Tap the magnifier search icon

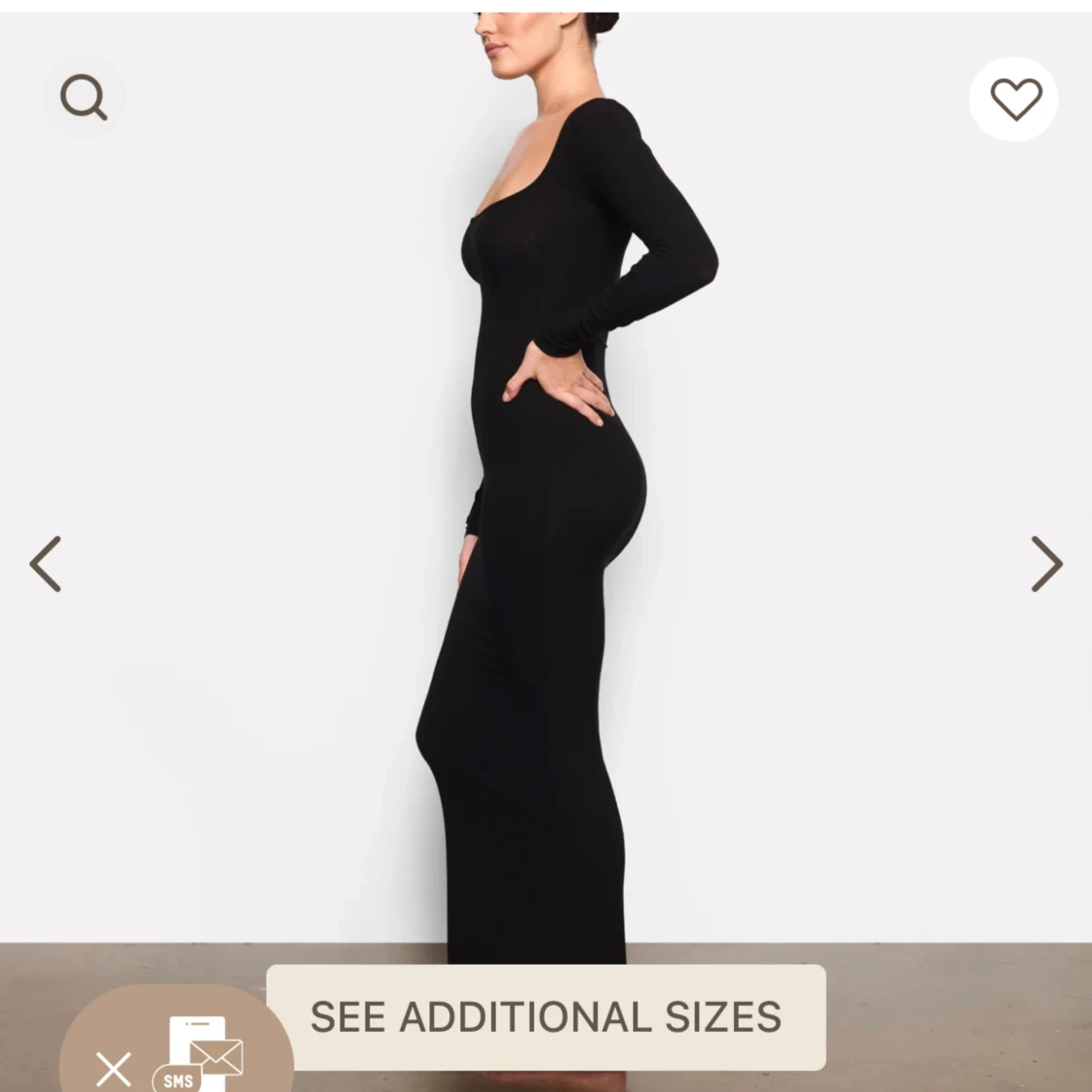click(83, 97)
